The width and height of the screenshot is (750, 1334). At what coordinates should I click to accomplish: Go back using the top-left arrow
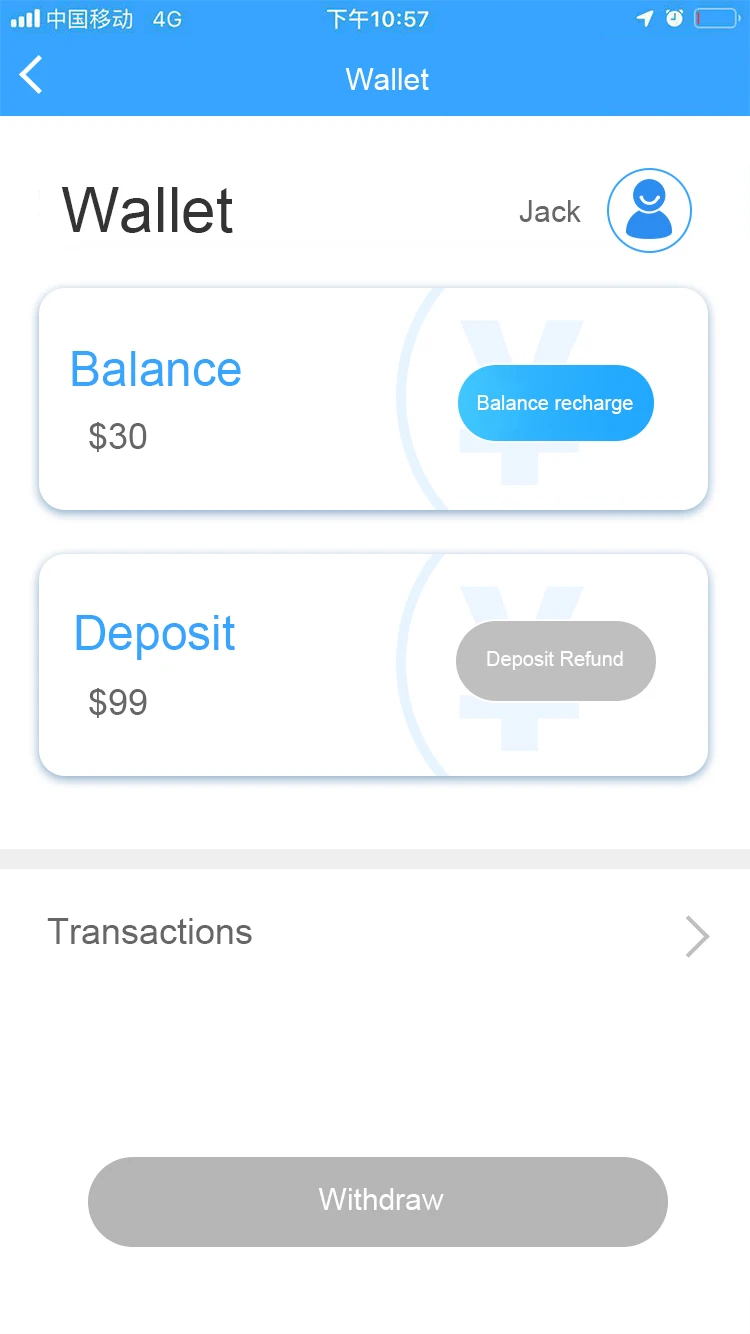click(x=31, y=76)
